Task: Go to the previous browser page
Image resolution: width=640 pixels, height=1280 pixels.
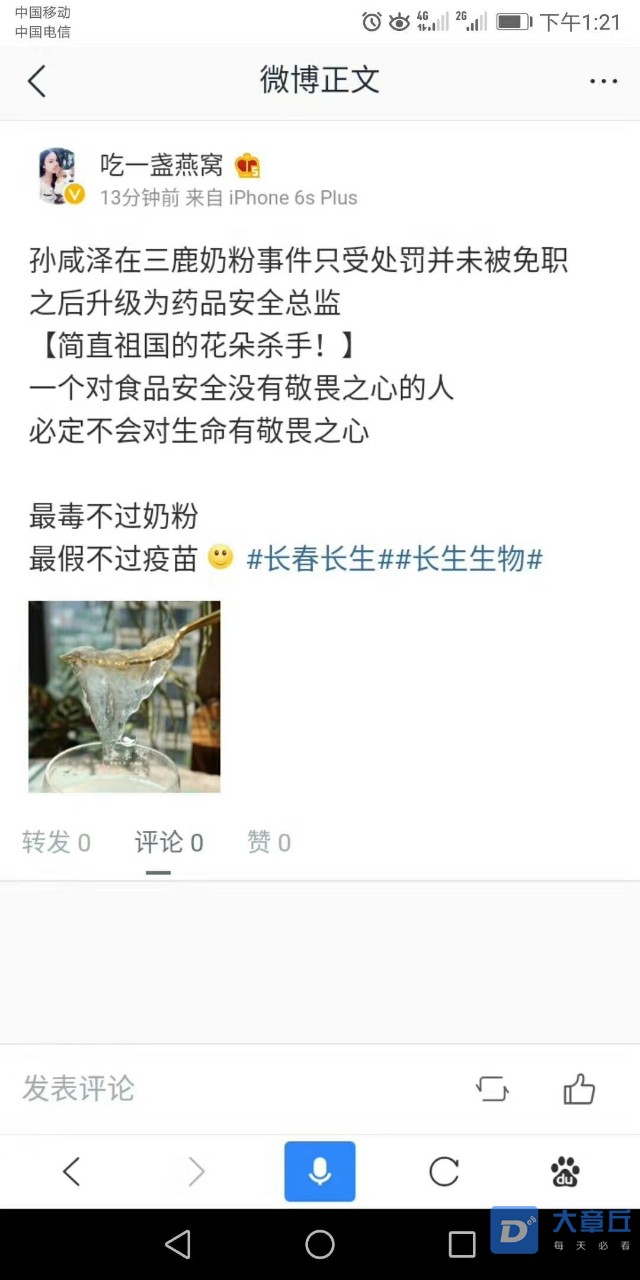Action: [71, 1171]
